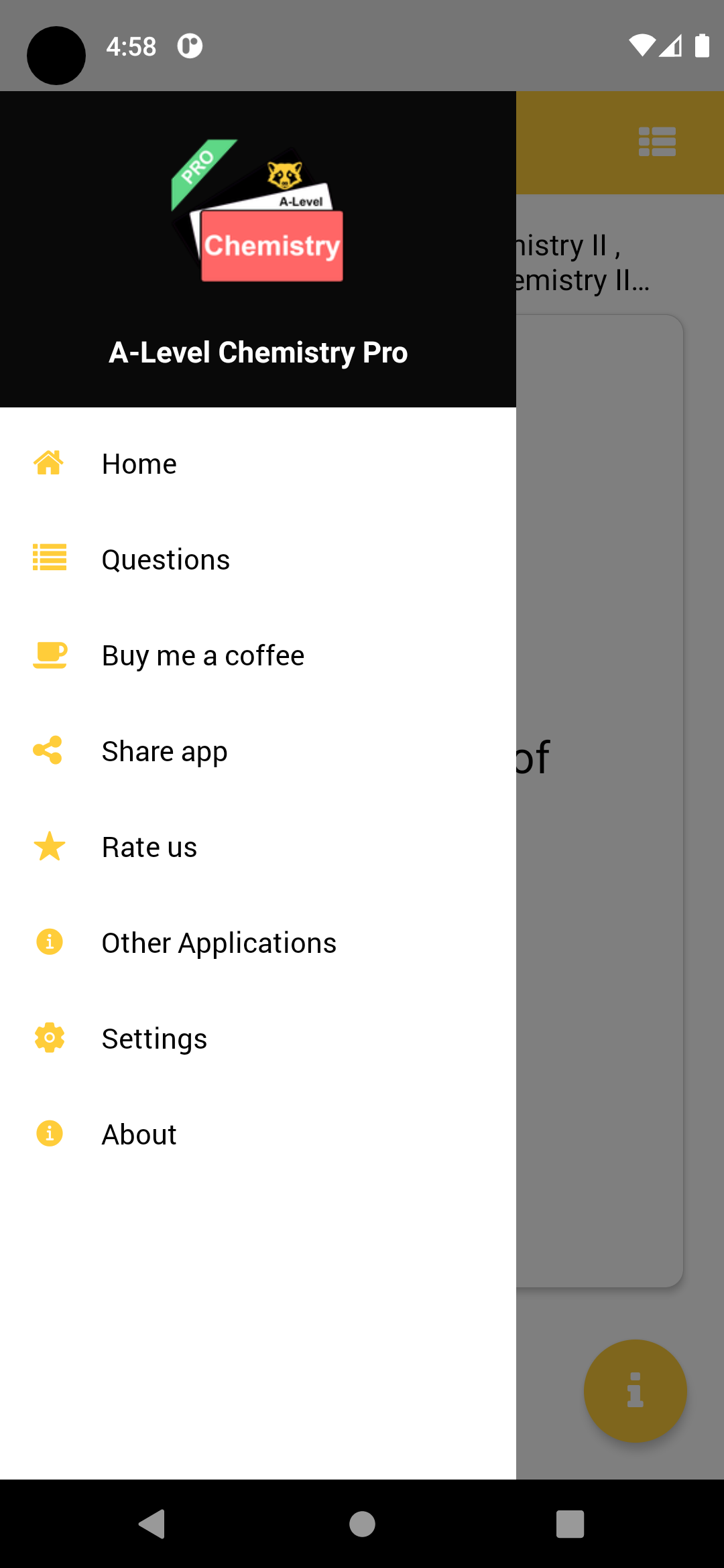The image size is (724, 1568).
Task: Share the app with others
Action: tap(164, 751)
